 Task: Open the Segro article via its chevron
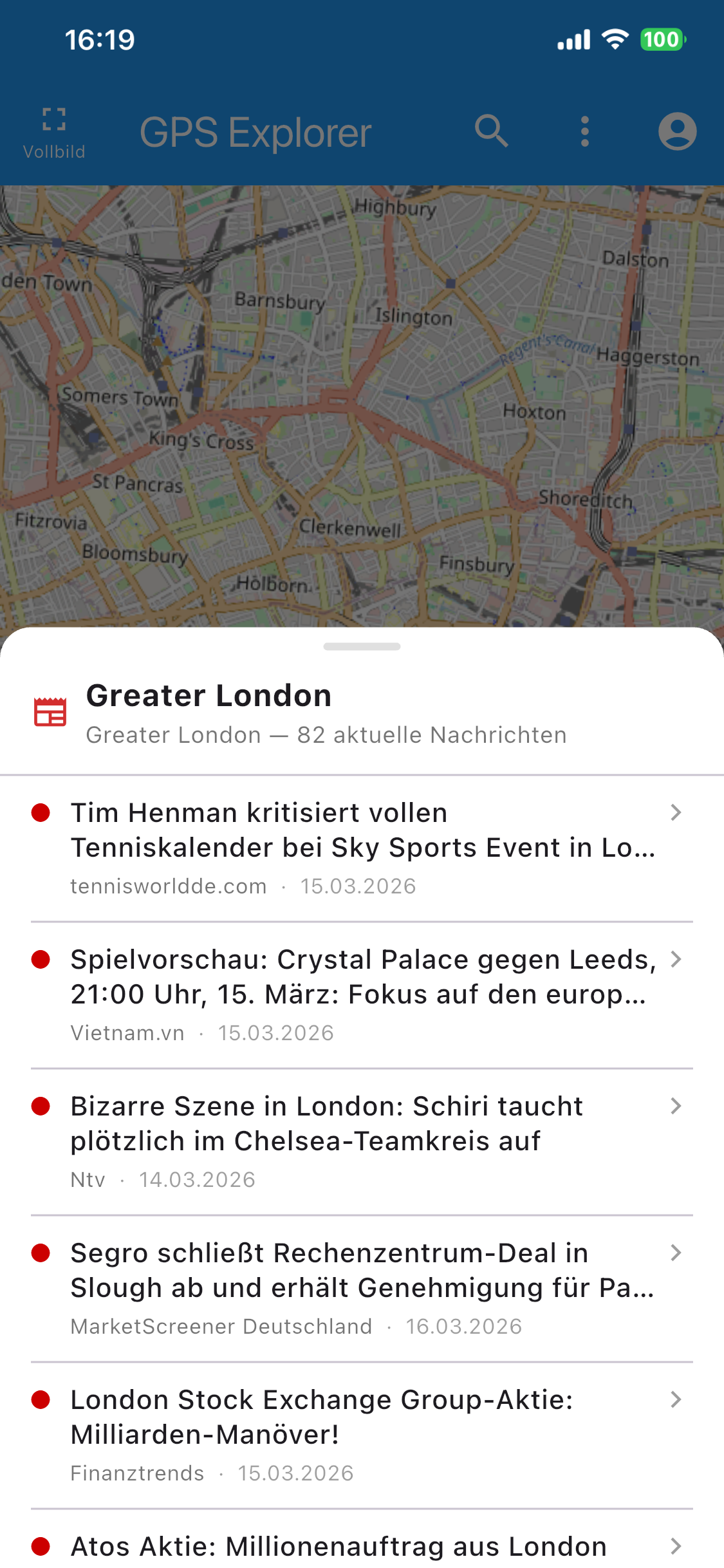(x=676, y=1253)
